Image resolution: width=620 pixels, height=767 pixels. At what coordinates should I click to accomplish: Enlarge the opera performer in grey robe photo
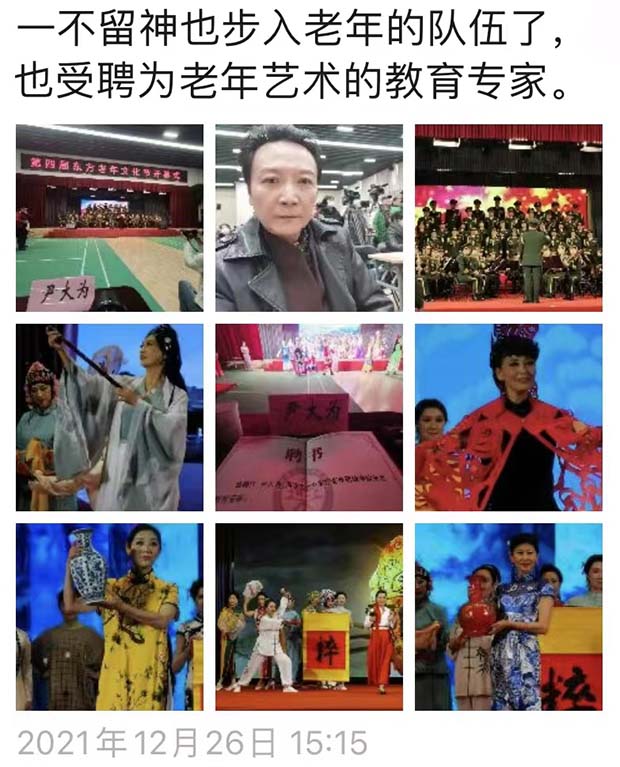pyautogui.click(x=109, y=417)
